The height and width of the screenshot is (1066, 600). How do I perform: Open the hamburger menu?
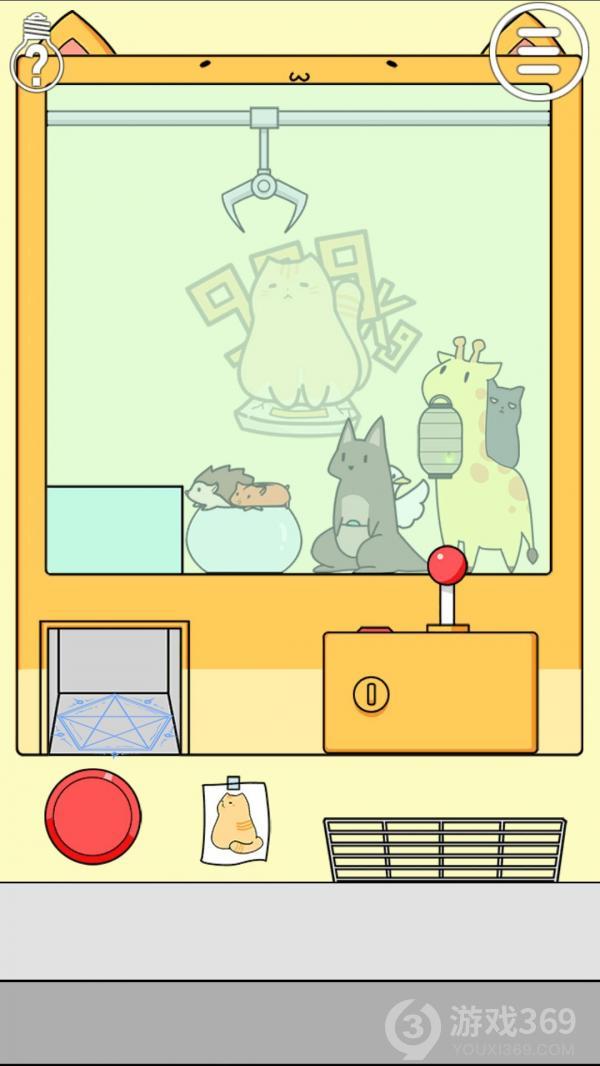click(x=539, y=49)
